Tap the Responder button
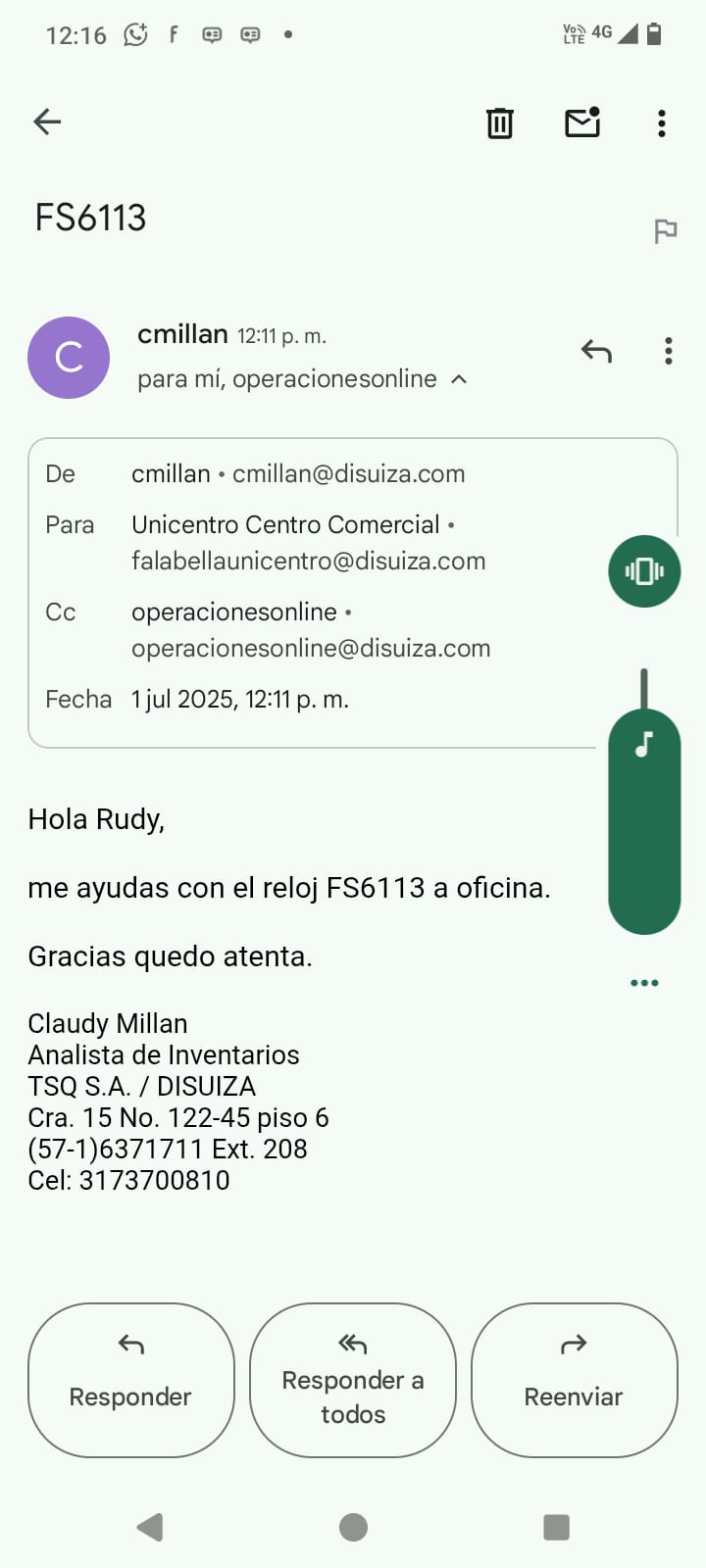This screenshot has width=706, height=1568. [x=131, y=1380]
